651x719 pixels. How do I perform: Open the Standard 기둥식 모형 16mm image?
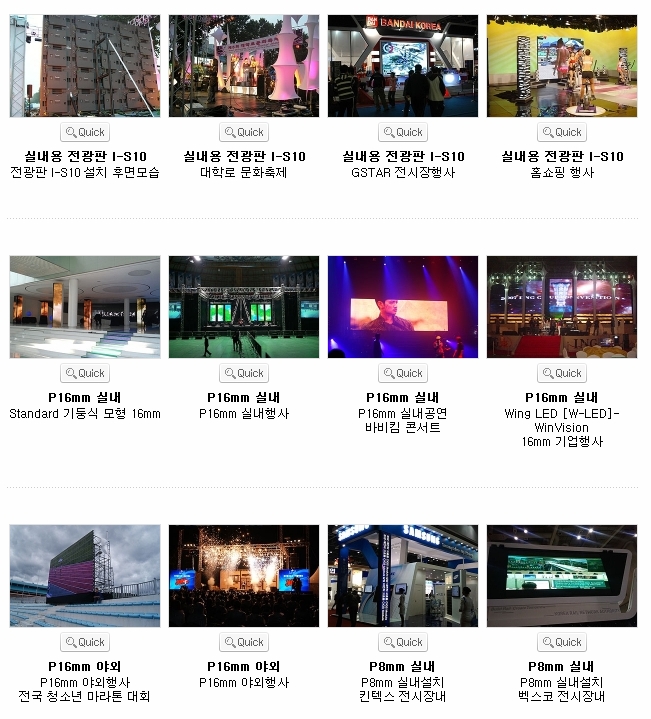[x=84, y=307]
